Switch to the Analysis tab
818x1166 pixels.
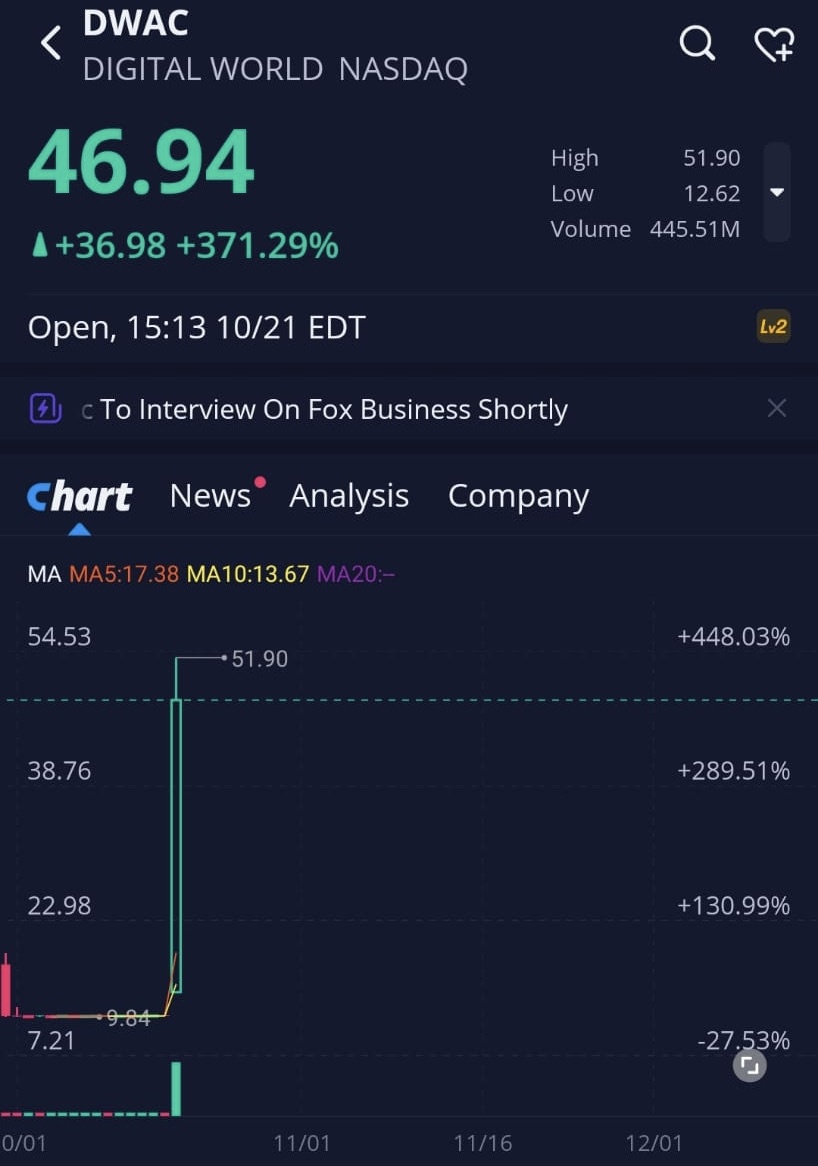[349, 495]
